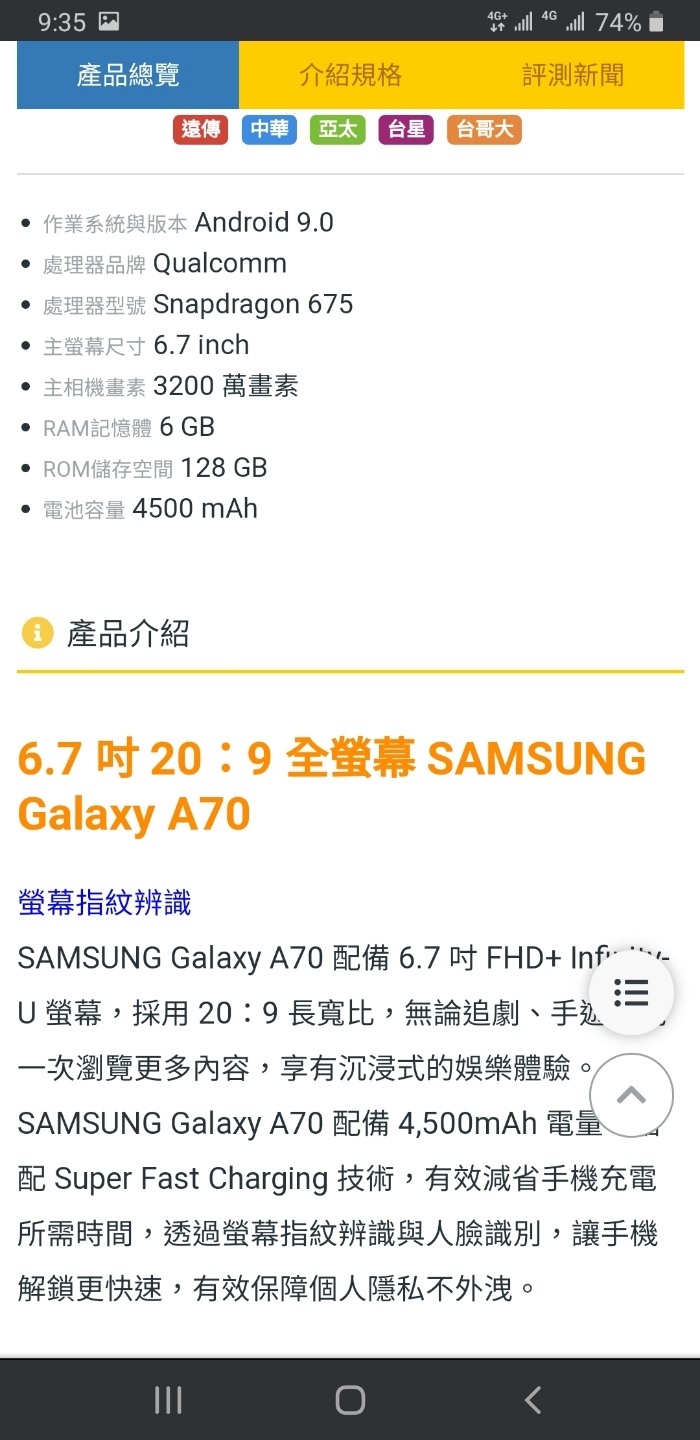Open recent apps from the navigation bar
This screenshot has height=1440, width=700.
168,1400
